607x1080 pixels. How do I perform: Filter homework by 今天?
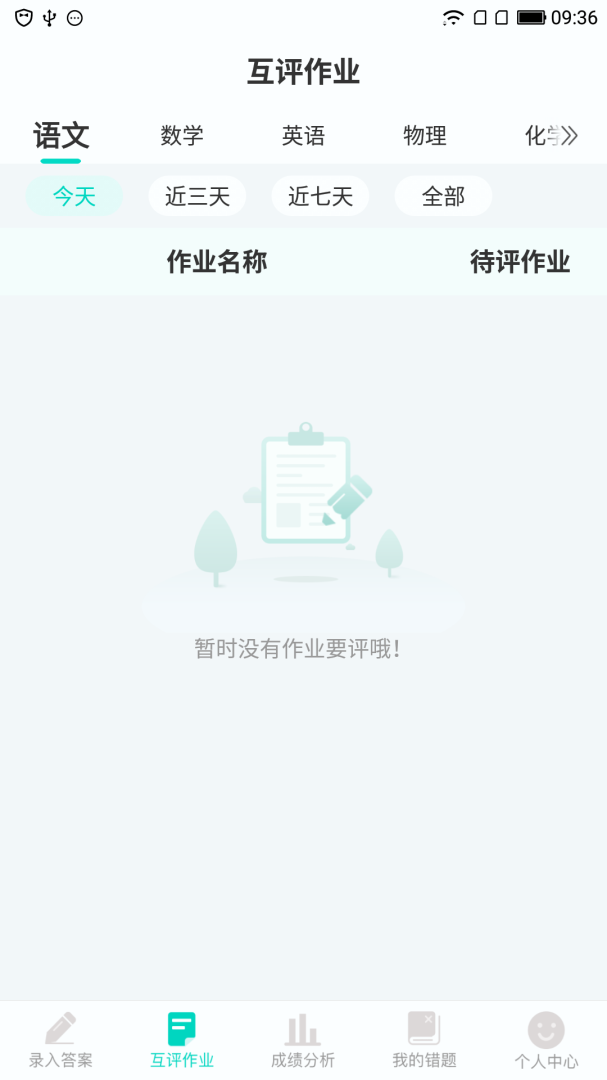click(x=74, y=196)
